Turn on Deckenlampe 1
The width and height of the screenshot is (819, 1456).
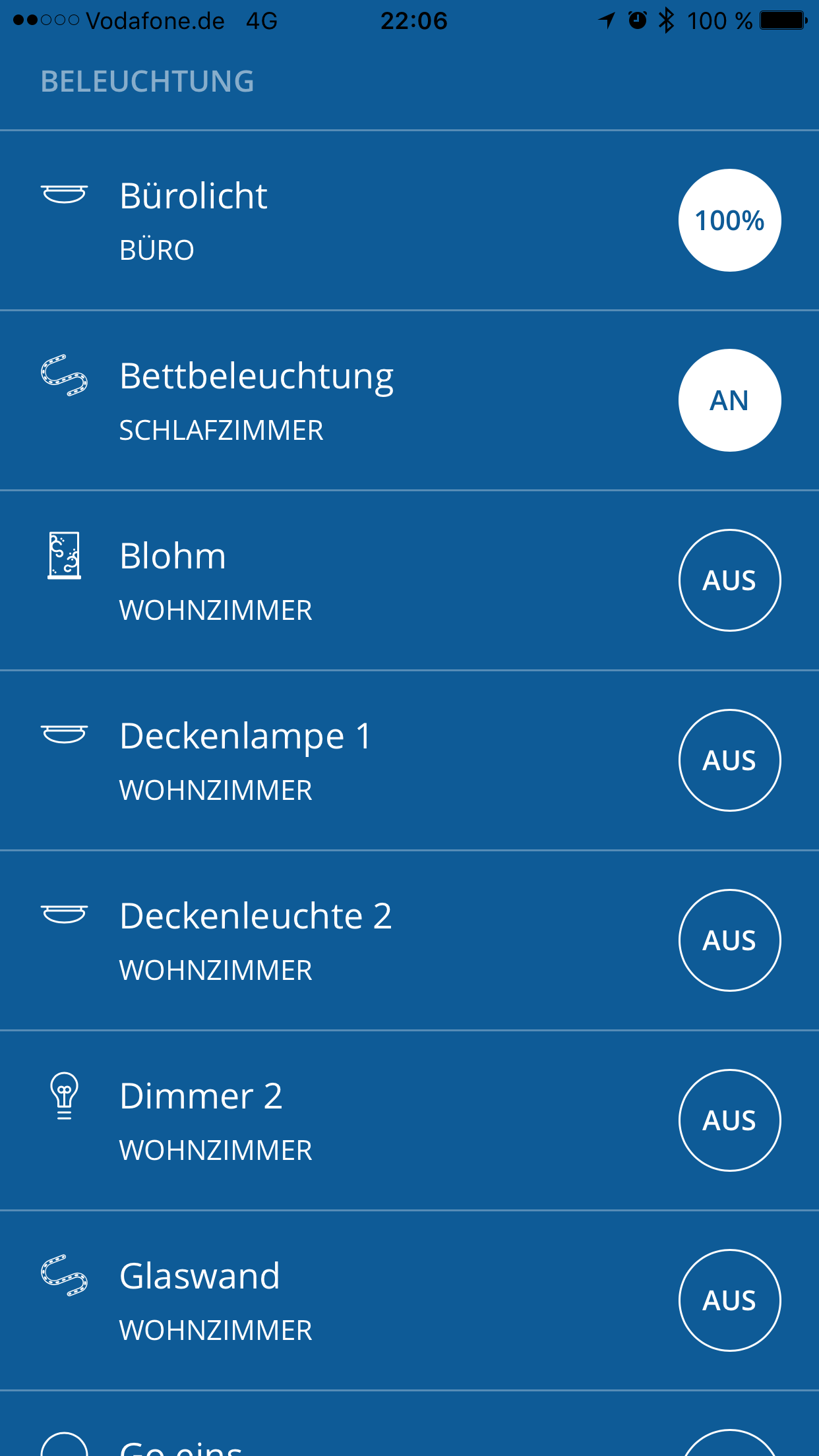(729, 760)
